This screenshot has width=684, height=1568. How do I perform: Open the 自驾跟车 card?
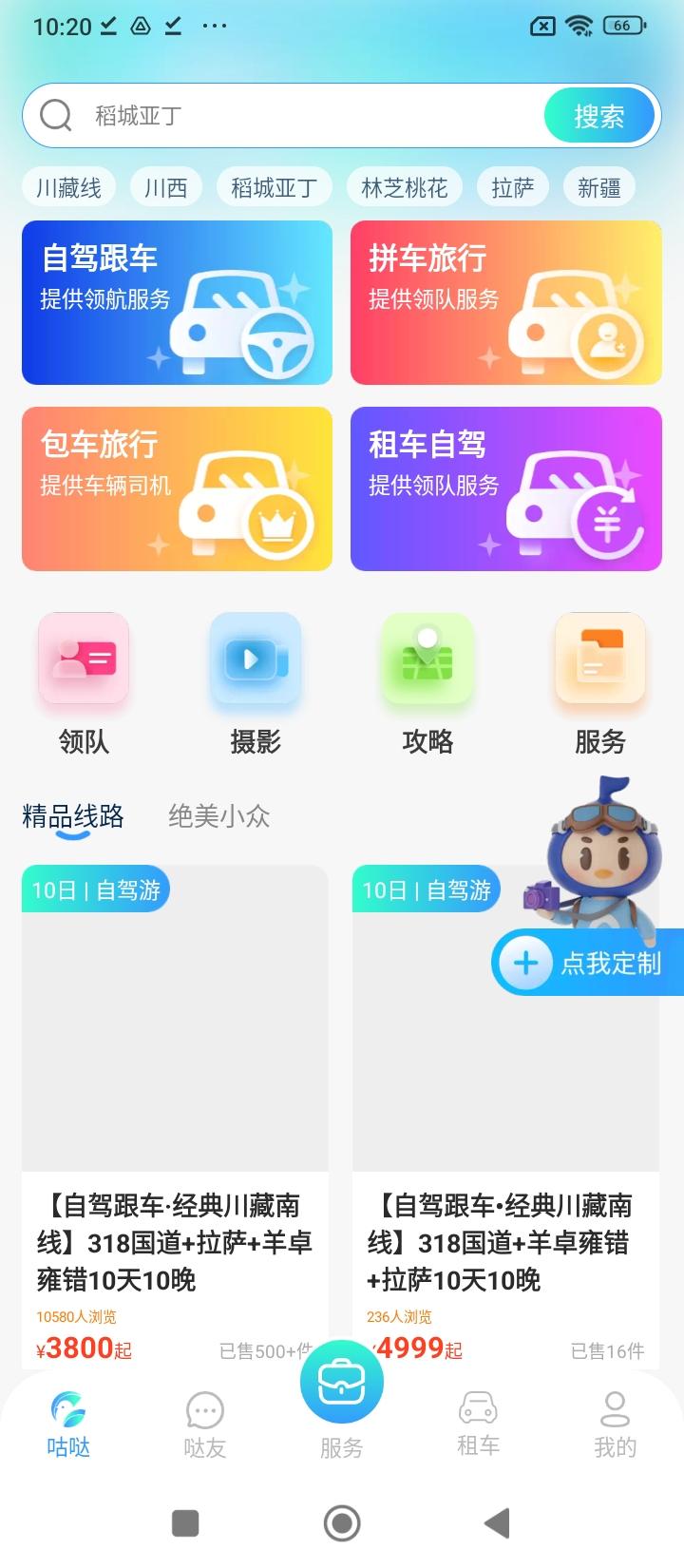coord(177,302)
